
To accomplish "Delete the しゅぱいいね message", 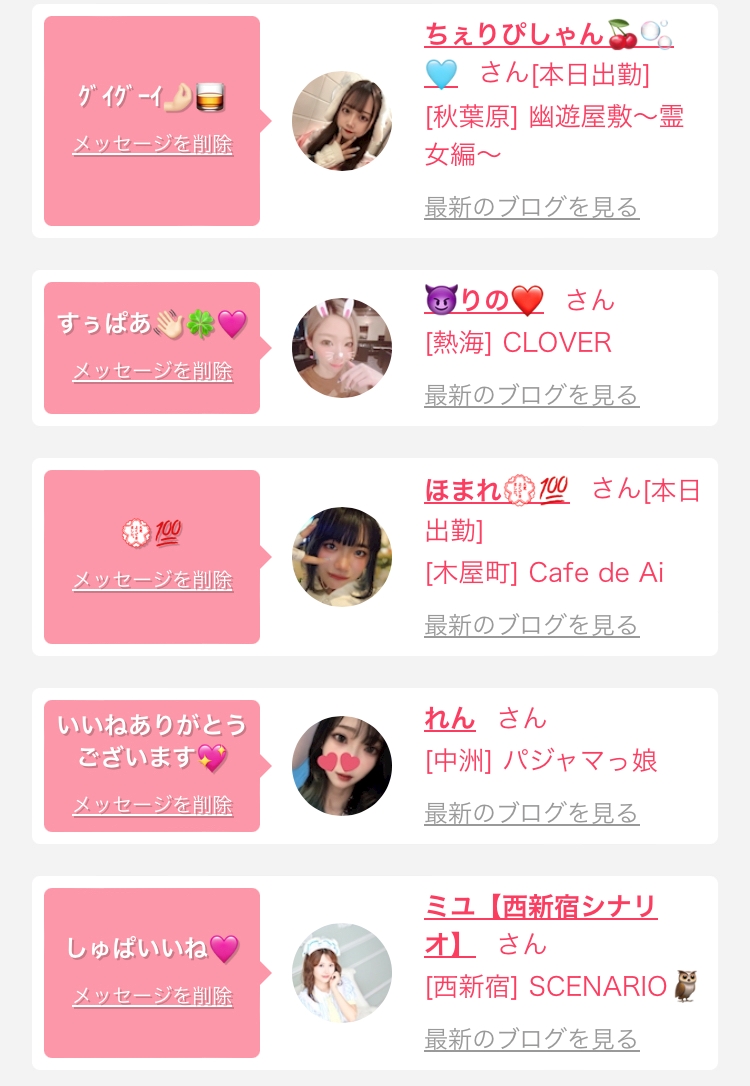I will coord(152,996).
